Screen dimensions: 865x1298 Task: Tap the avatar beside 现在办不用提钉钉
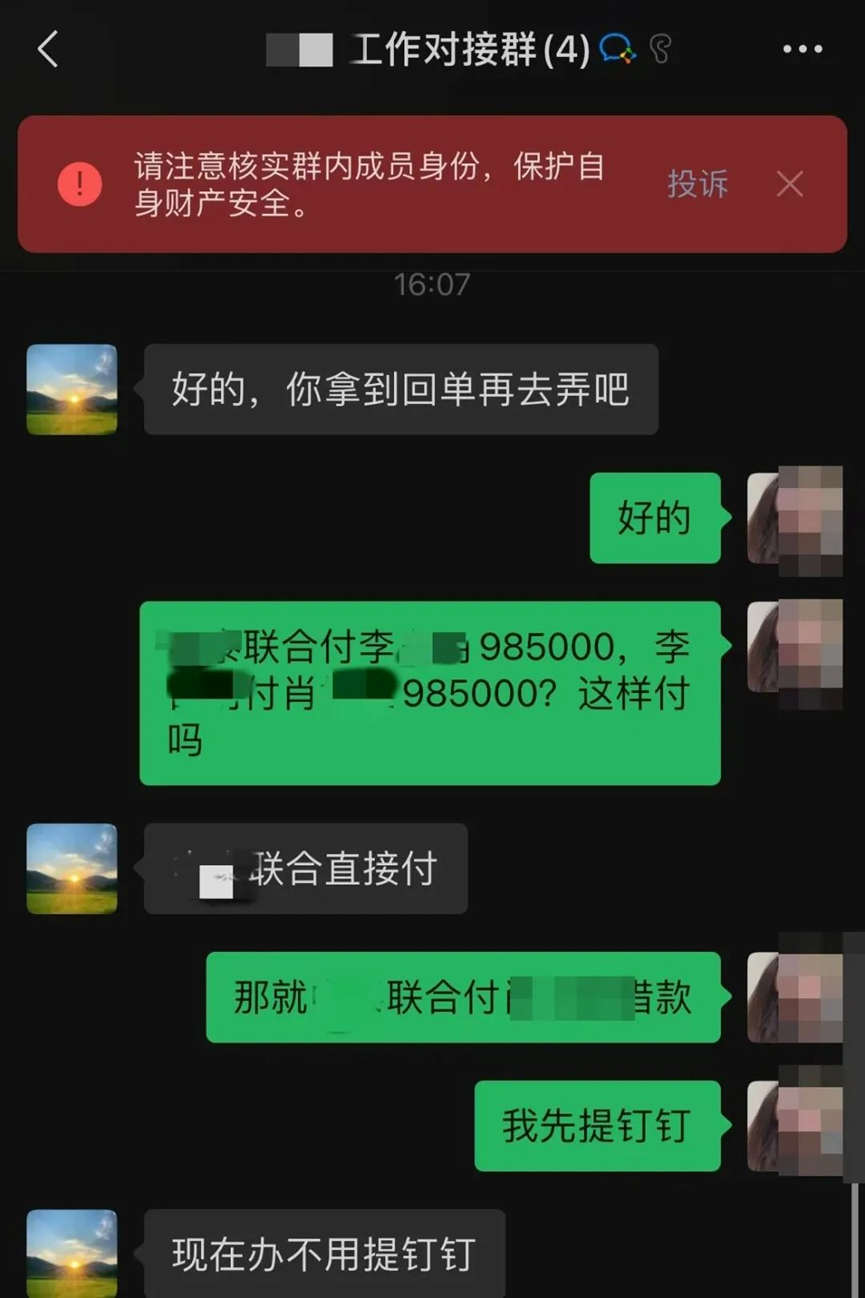pos(72,1253)
